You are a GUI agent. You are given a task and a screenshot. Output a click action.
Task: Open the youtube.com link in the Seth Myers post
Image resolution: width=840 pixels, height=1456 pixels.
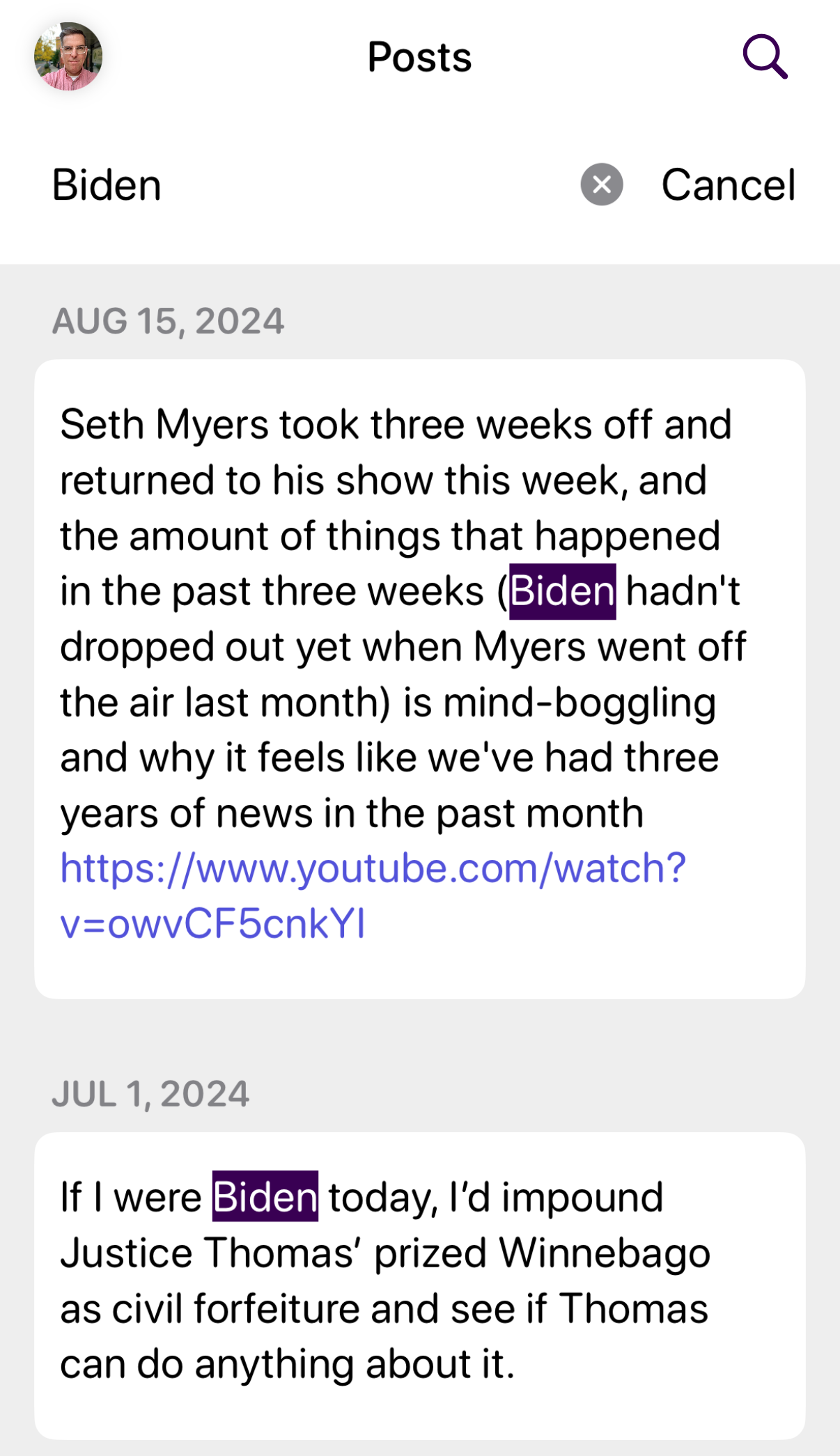[x=373, y=869]
